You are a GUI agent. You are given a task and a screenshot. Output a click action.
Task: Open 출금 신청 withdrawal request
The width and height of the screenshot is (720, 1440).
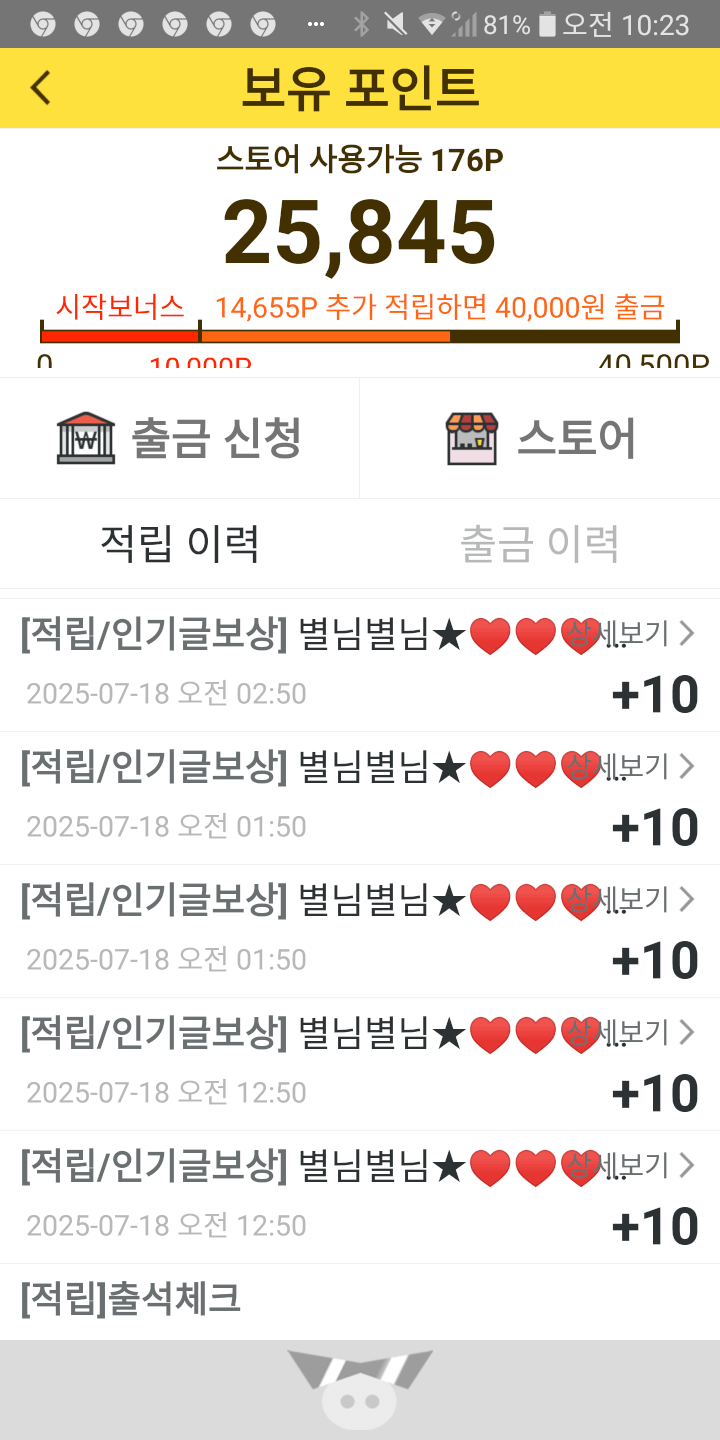(x=180, y=438)
